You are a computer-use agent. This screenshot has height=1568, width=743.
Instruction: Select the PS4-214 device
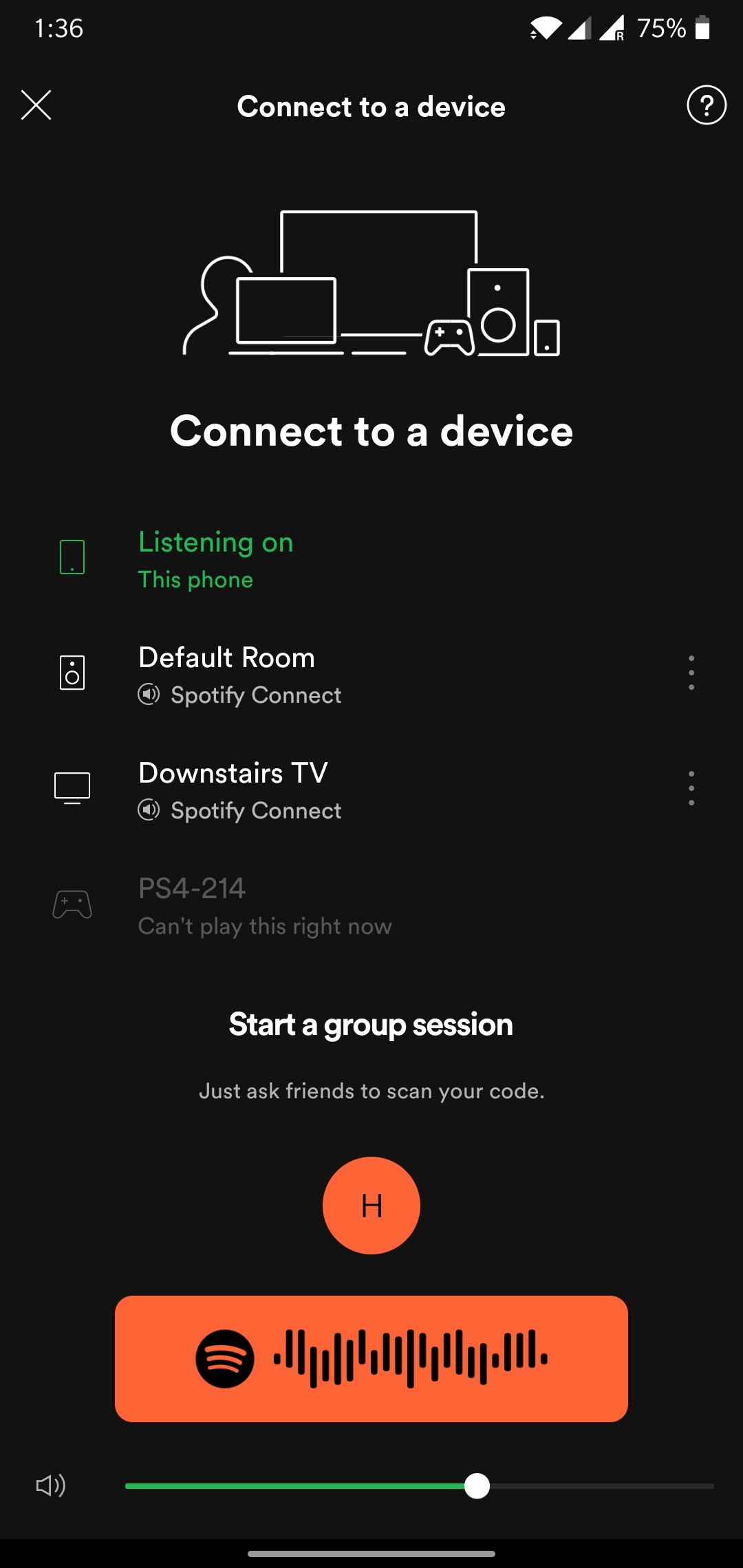tap(371, 905)
